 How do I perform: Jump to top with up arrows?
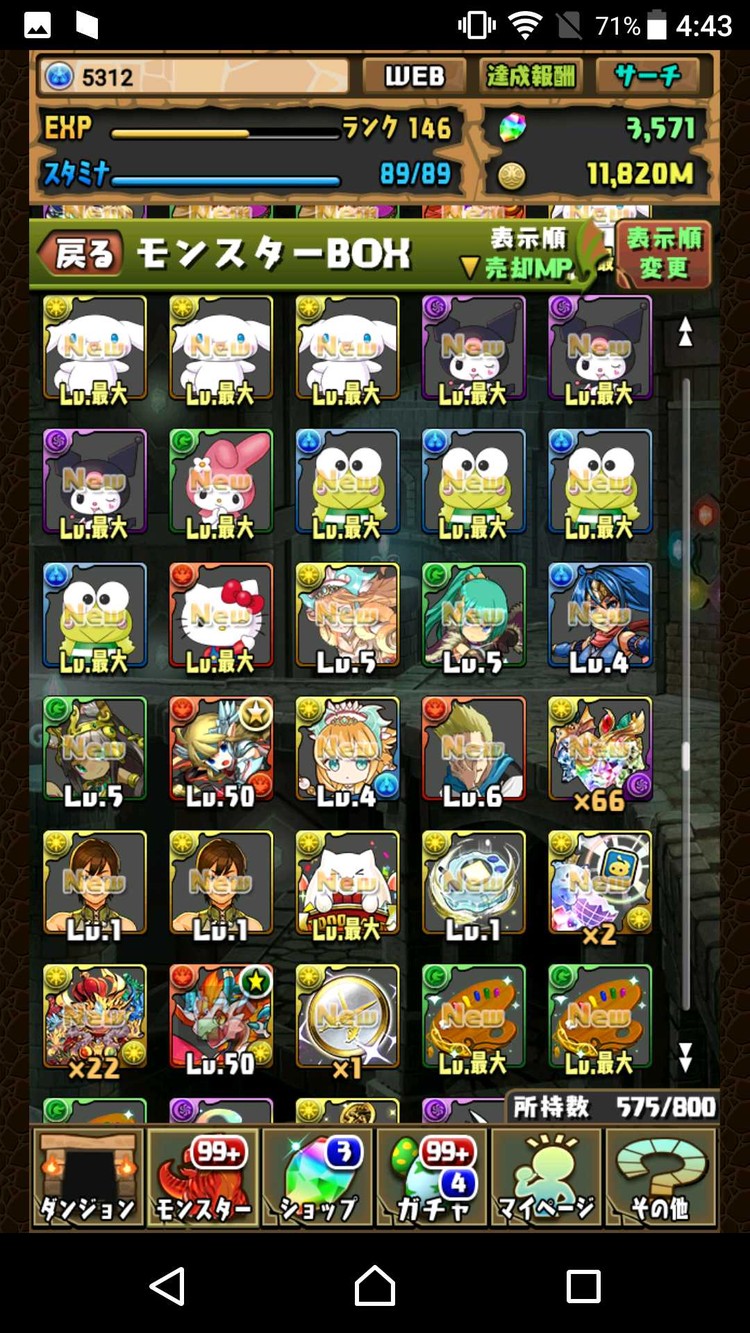[x=685, y=332]
